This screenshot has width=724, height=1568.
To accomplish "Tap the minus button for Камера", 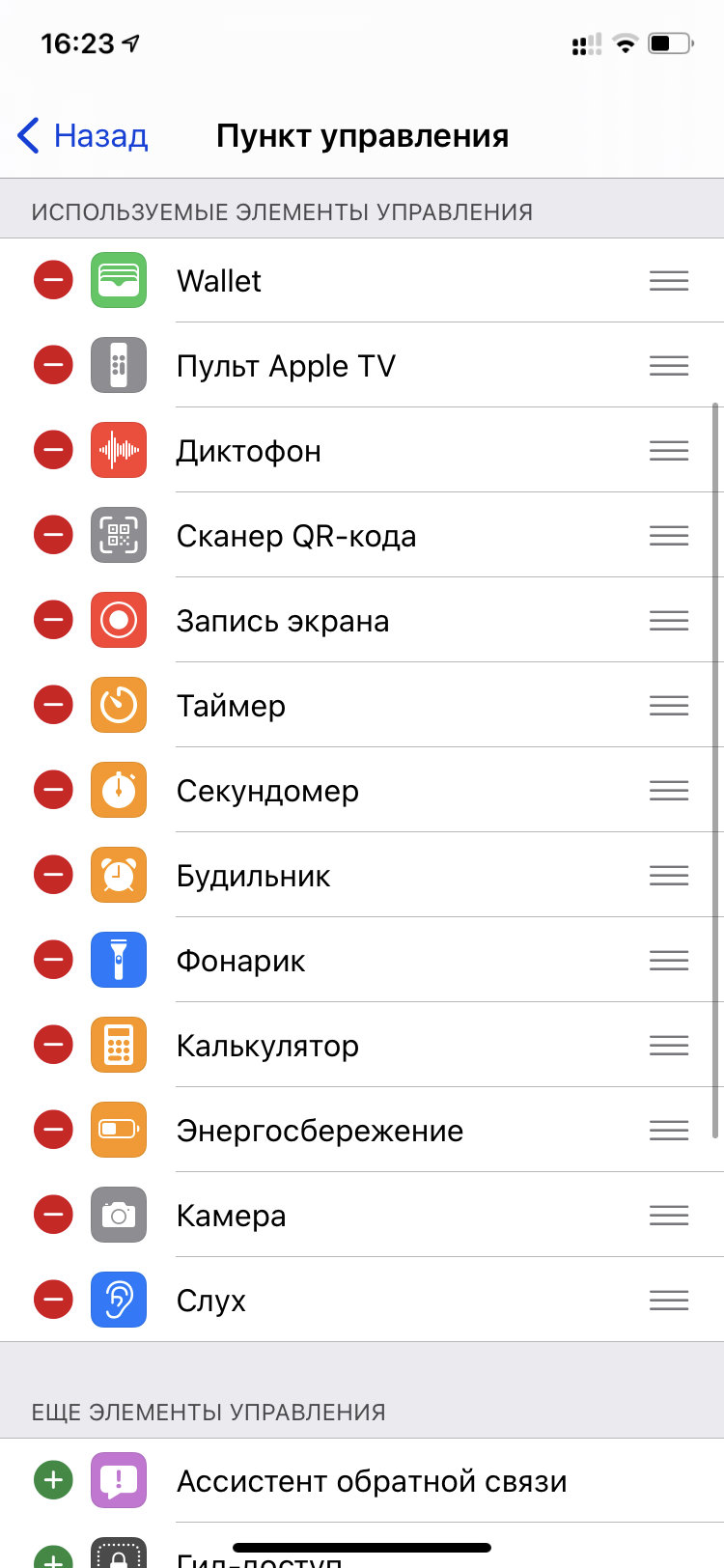I will point(53,1216).
